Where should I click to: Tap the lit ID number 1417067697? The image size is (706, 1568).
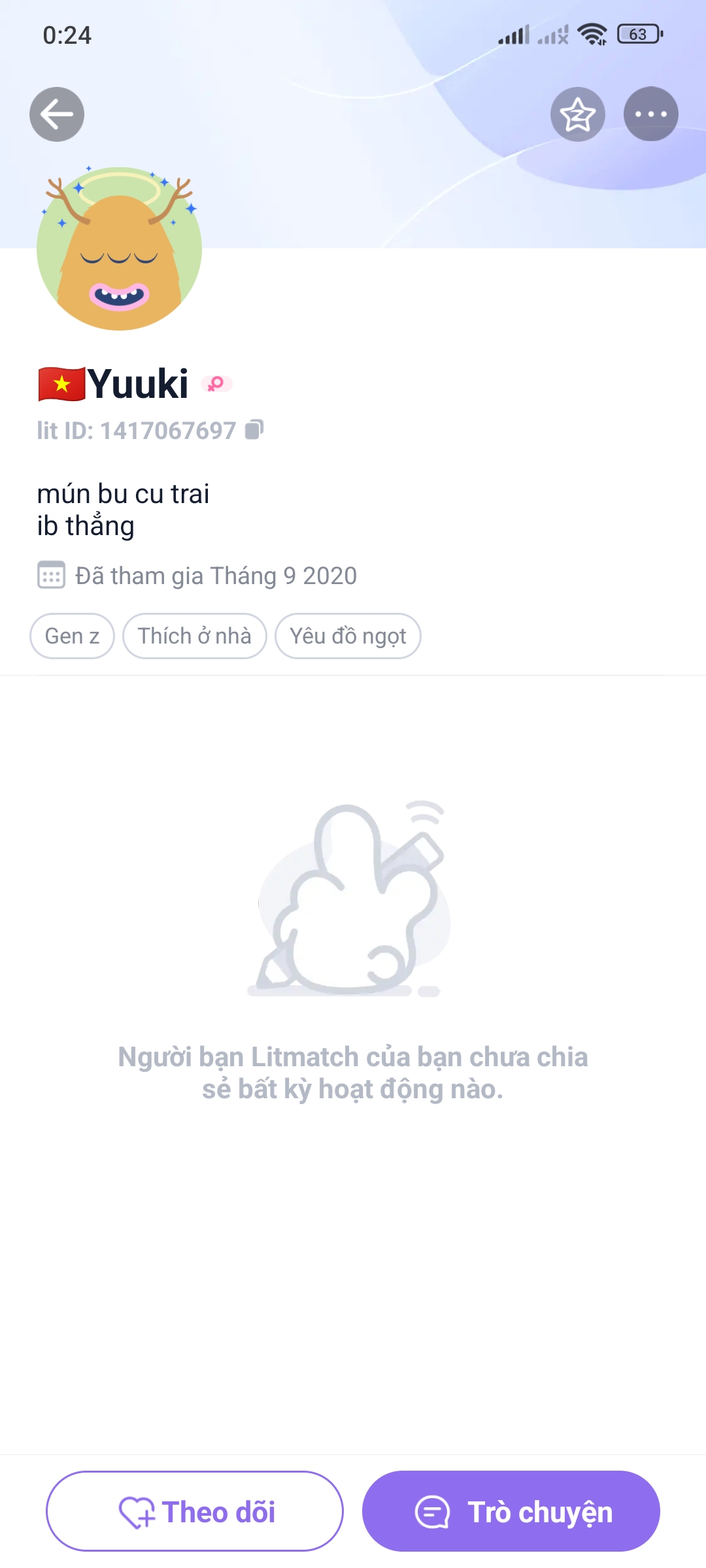[167, 431]
